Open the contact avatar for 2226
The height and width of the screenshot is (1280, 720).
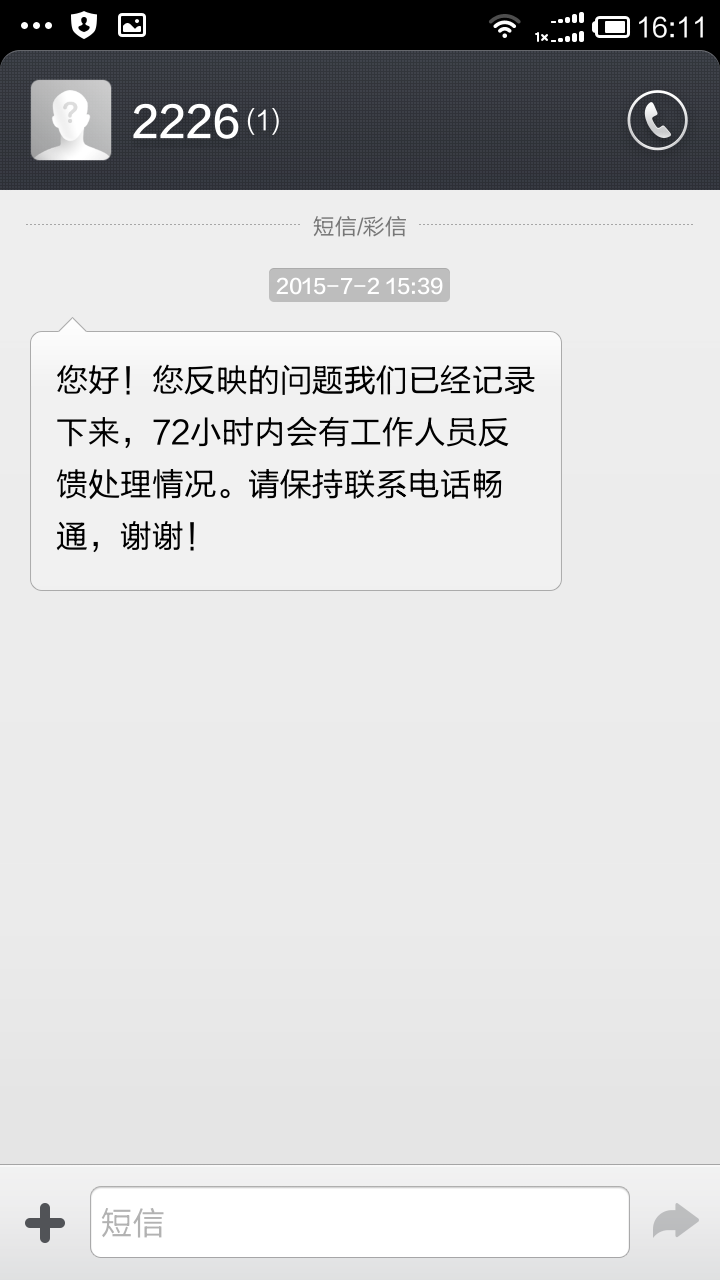tap(71, 120)
